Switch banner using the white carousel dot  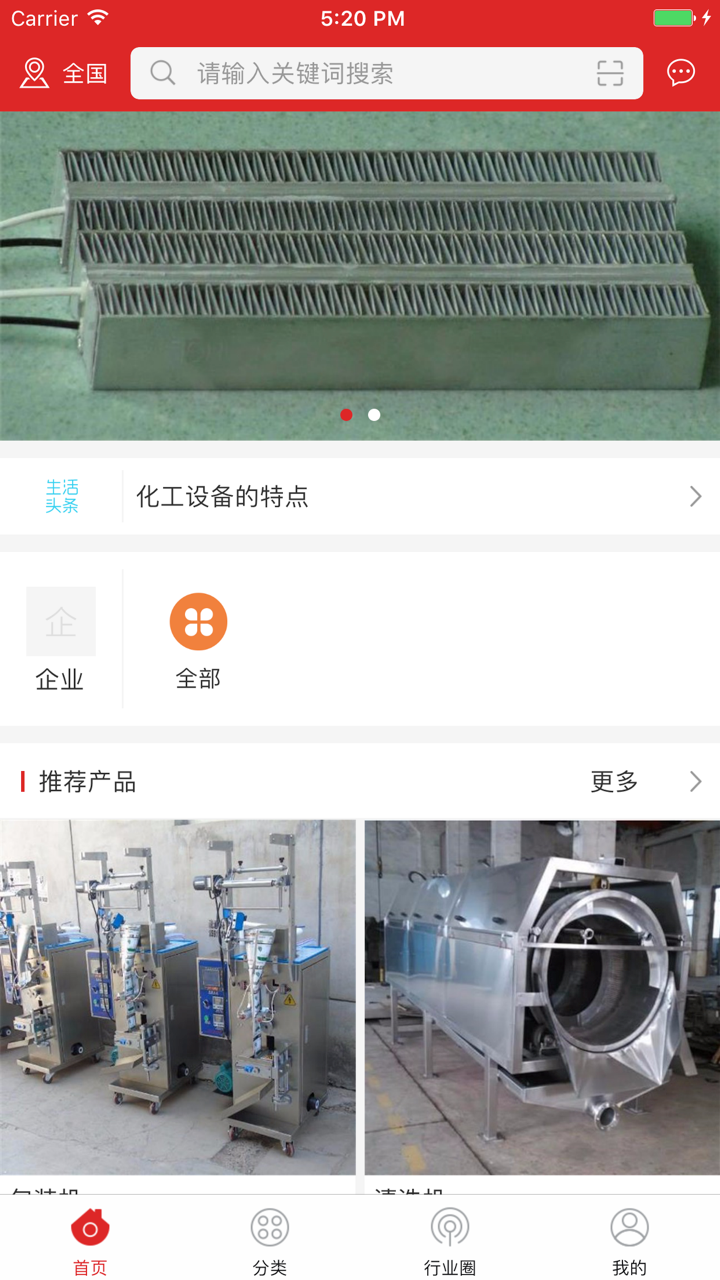pyautogui.click(x=374, y=414)
